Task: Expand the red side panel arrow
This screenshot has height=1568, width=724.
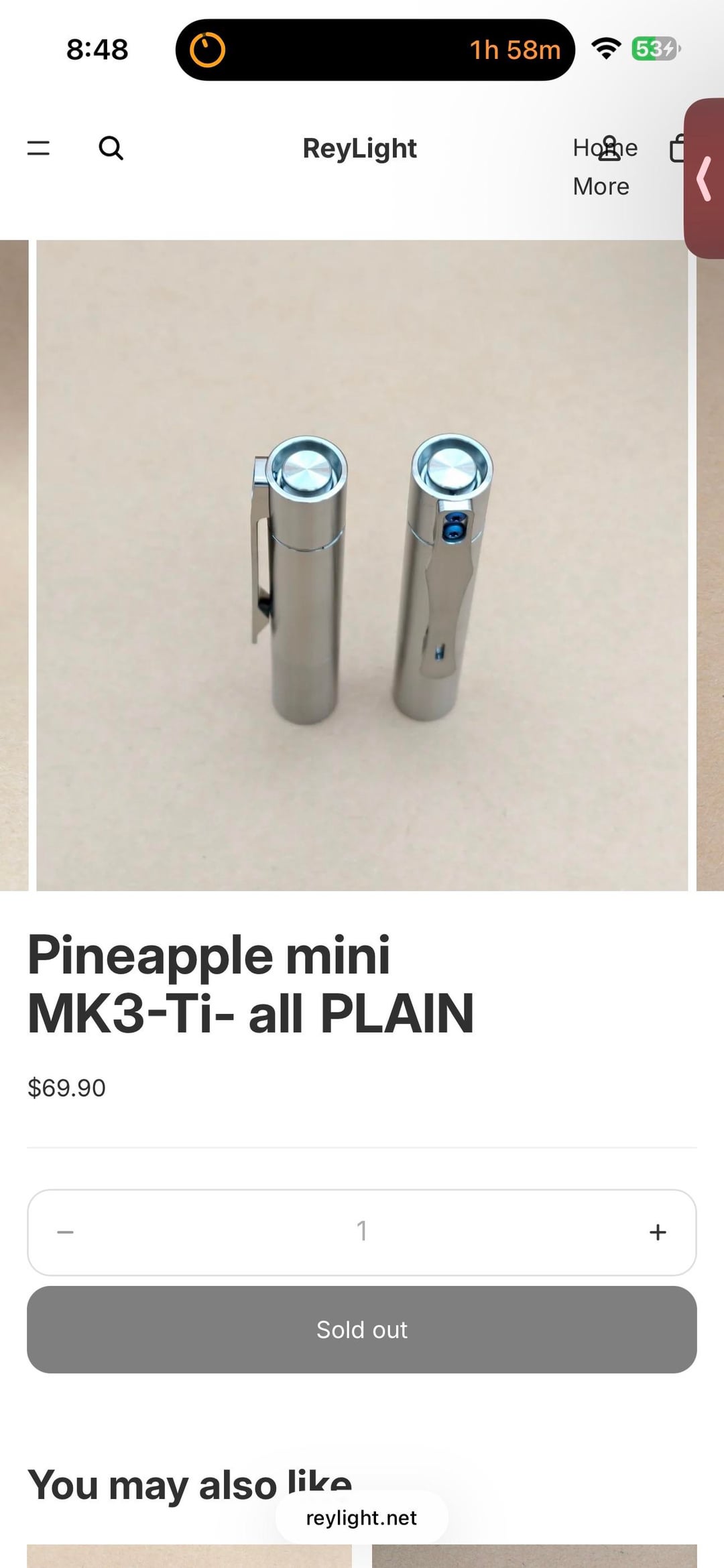Action: (704, 178)
